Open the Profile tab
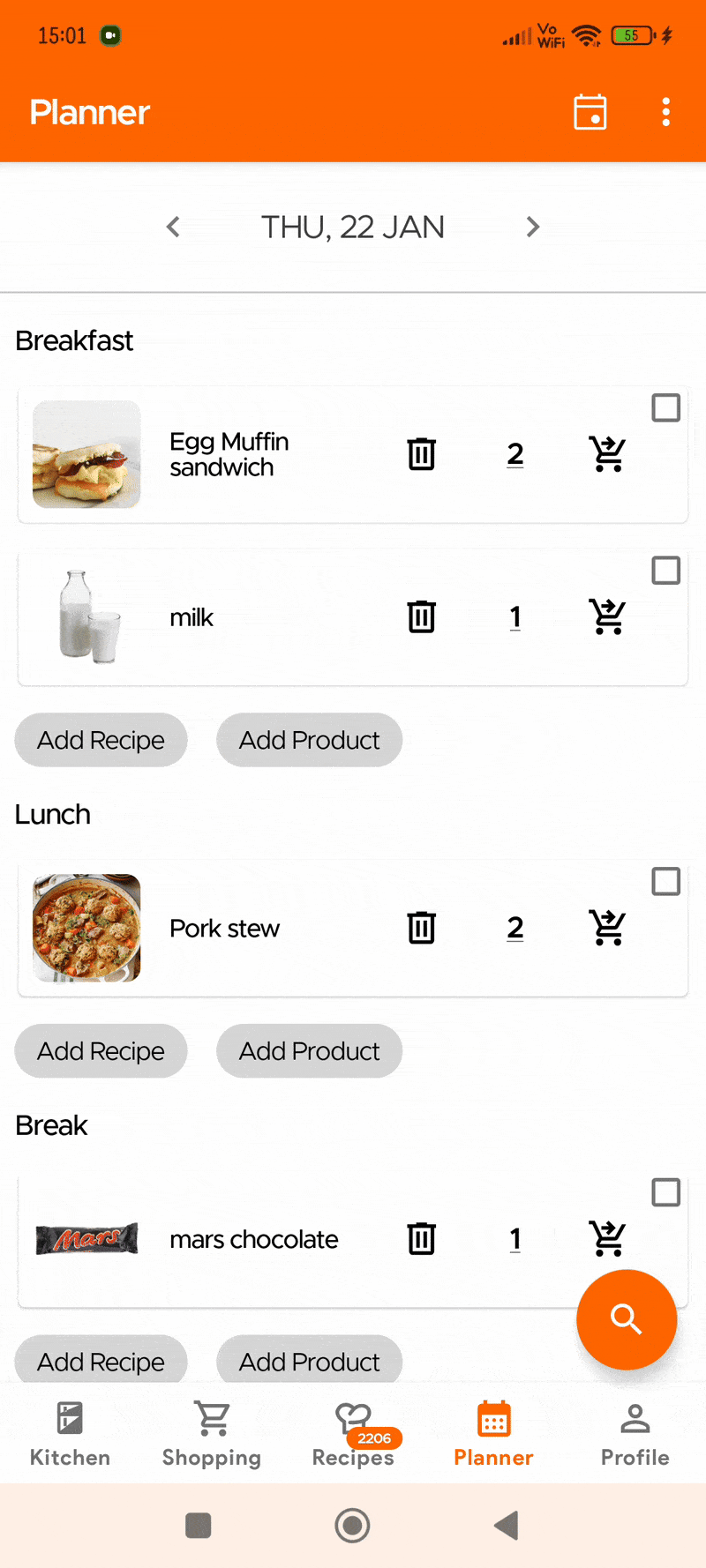 [635, 1434]
